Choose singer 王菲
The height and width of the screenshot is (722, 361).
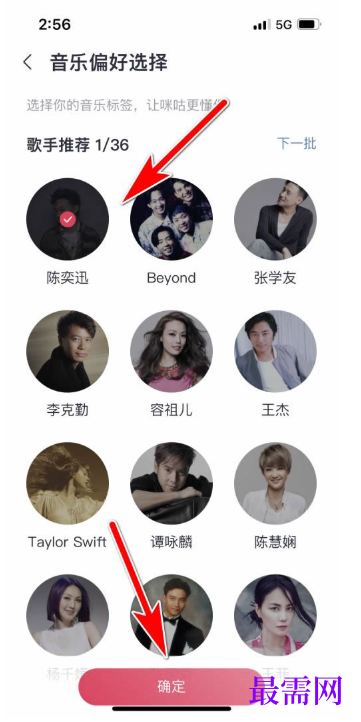pos(275,616)
